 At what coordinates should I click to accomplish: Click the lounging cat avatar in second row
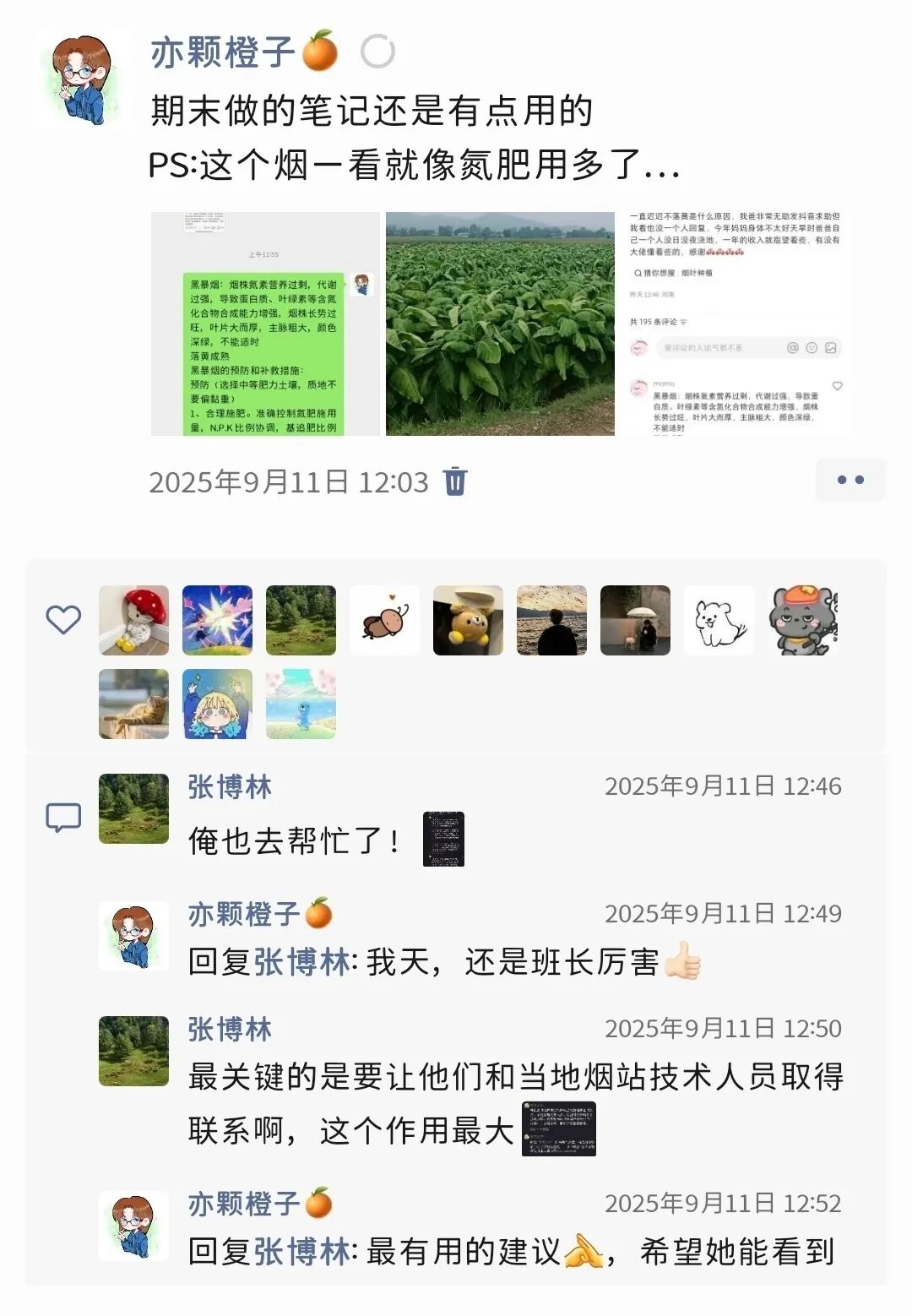pyautogui.click(x=133, y=704)
